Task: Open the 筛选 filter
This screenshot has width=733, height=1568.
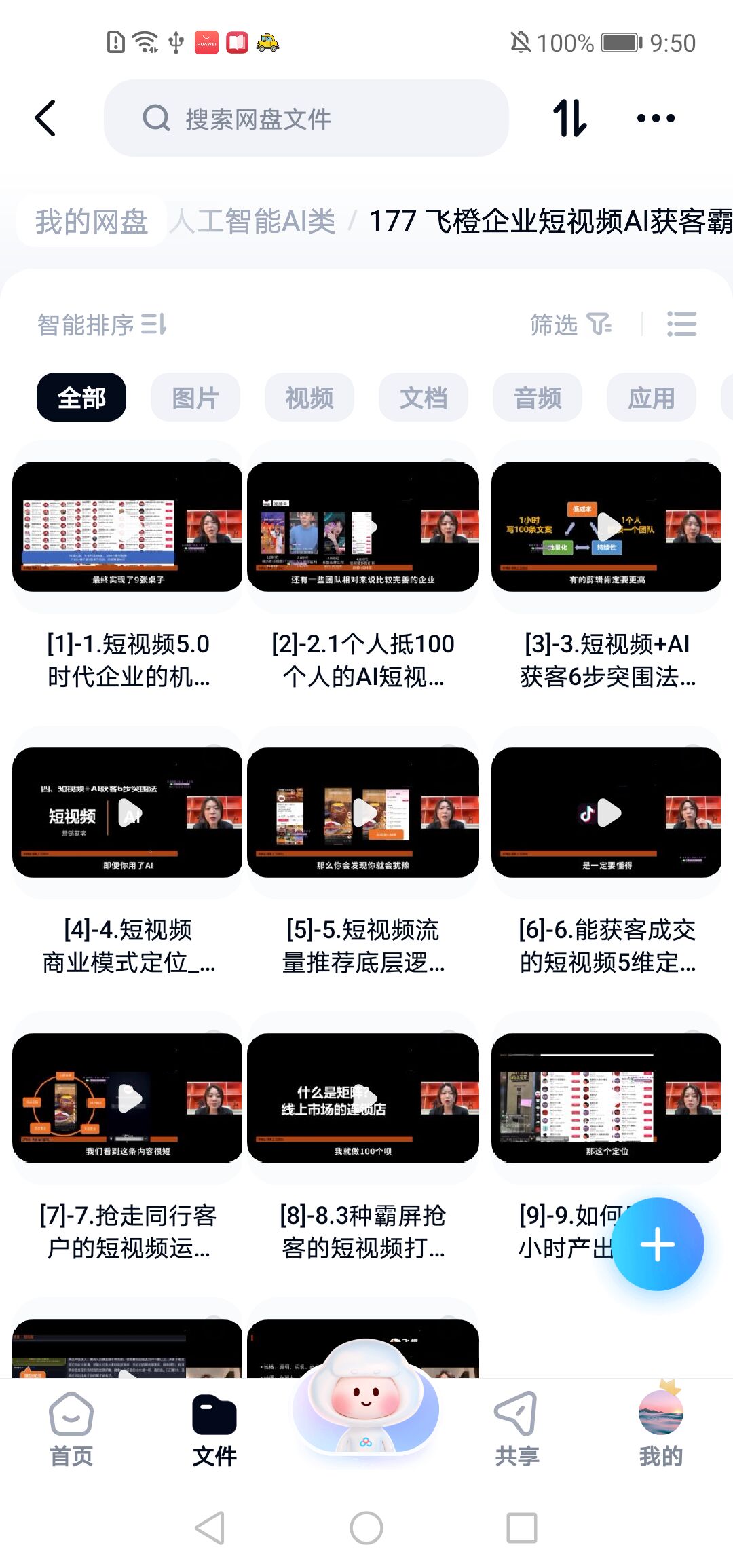Action: 570,324
